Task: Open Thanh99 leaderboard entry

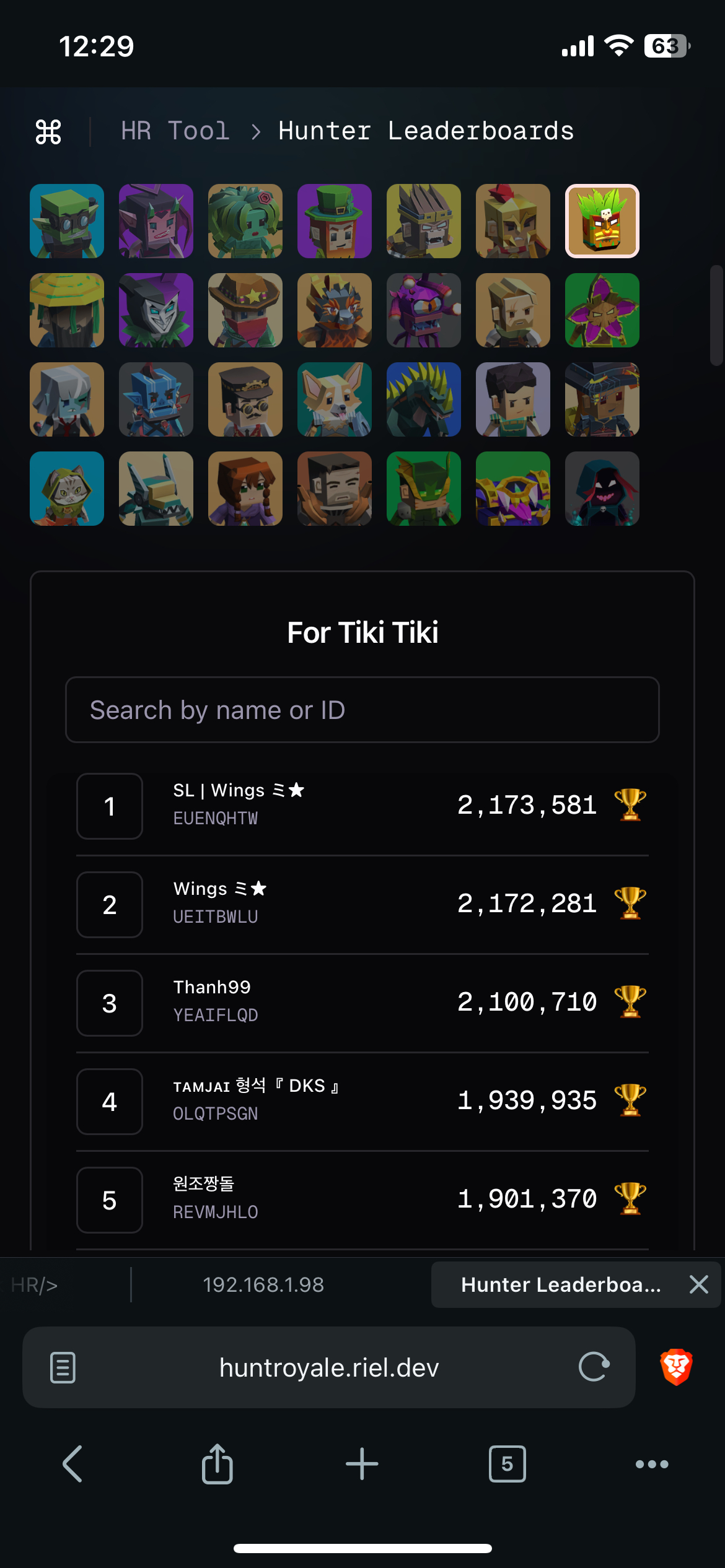Action: click(x=362, y=1003)
